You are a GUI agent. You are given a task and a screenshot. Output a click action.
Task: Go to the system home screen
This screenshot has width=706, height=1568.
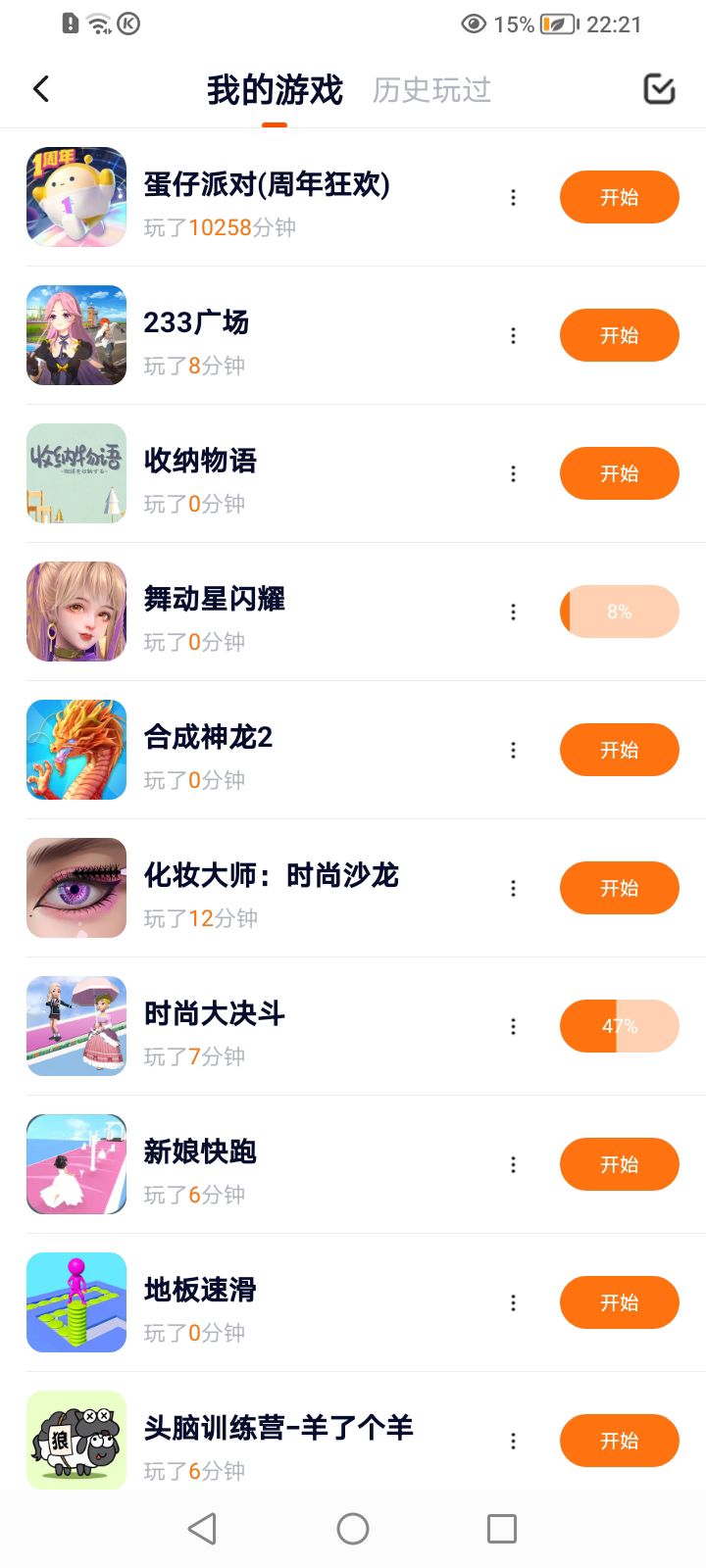tap(353, 1529)
